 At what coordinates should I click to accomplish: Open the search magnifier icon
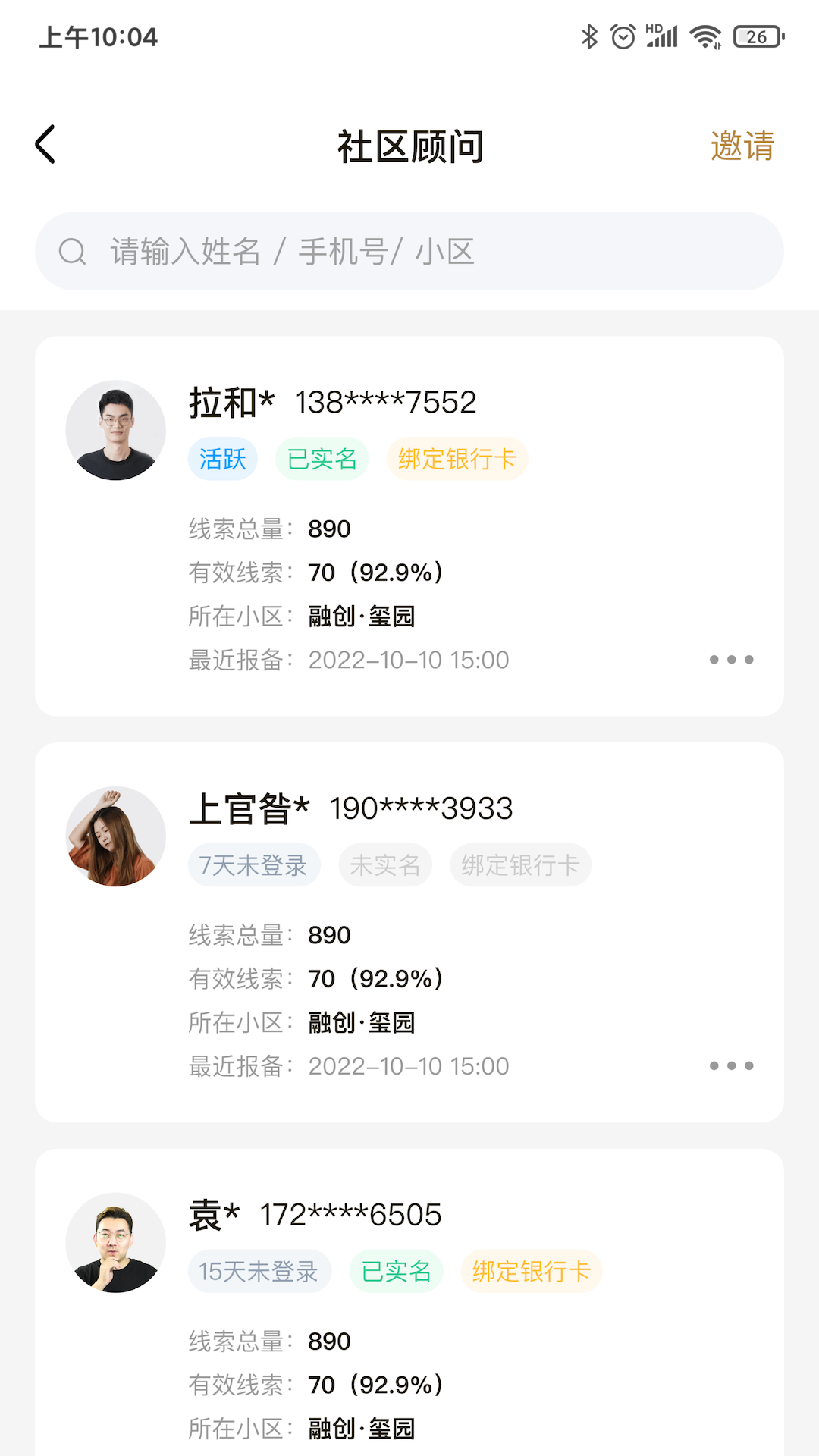(72, 250)
